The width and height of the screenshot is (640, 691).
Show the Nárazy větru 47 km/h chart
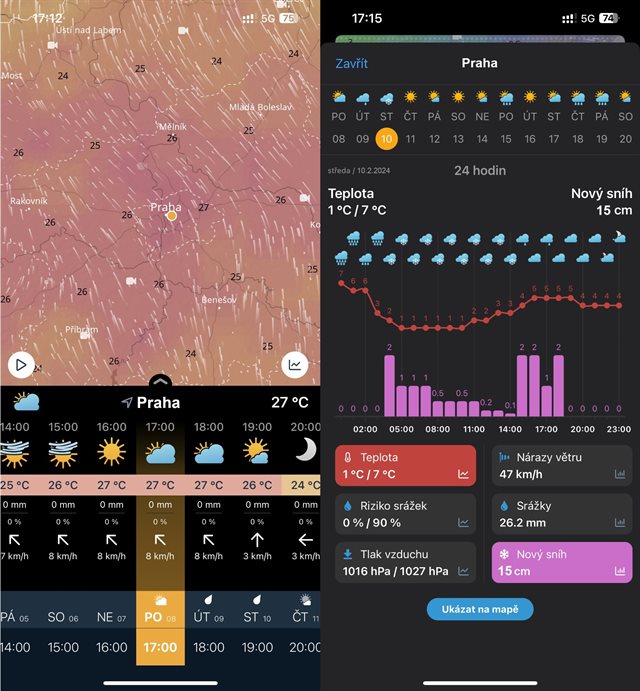tap(562, 465)
